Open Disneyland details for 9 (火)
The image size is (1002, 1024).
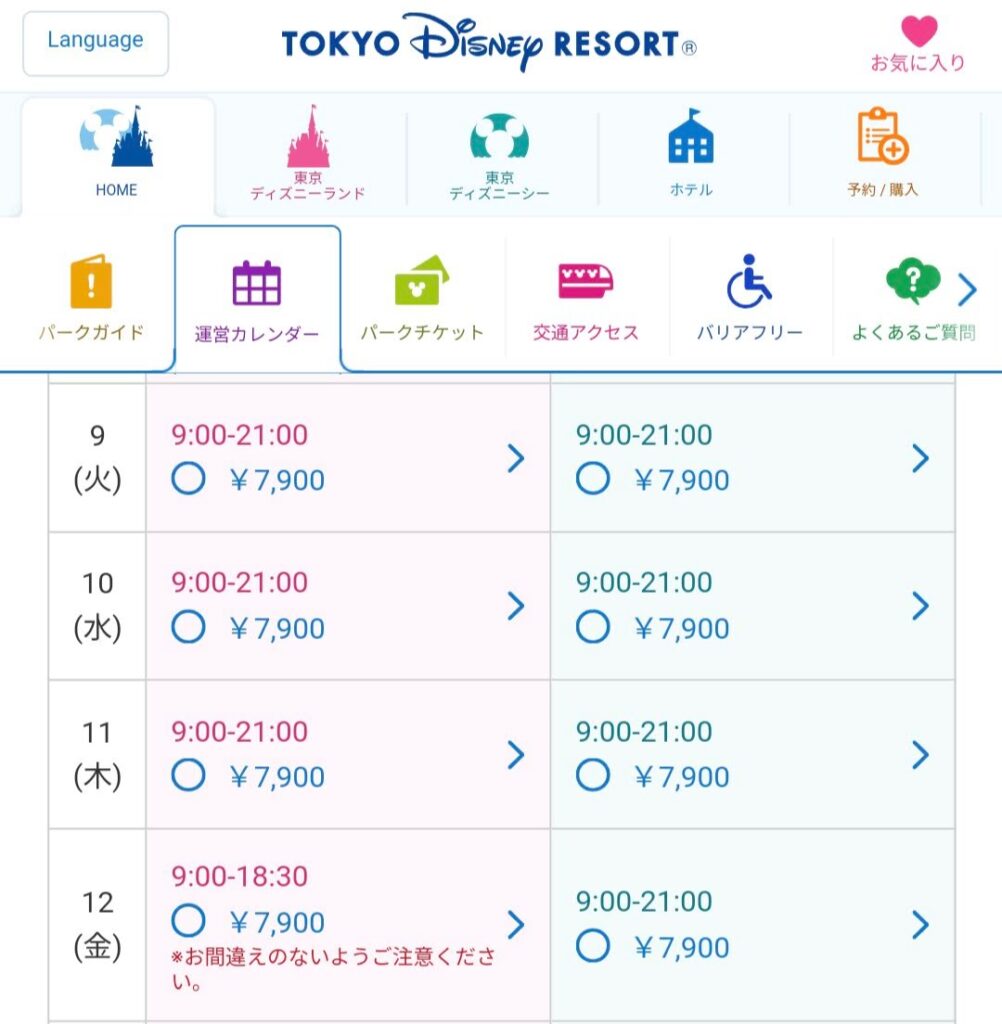516,459
